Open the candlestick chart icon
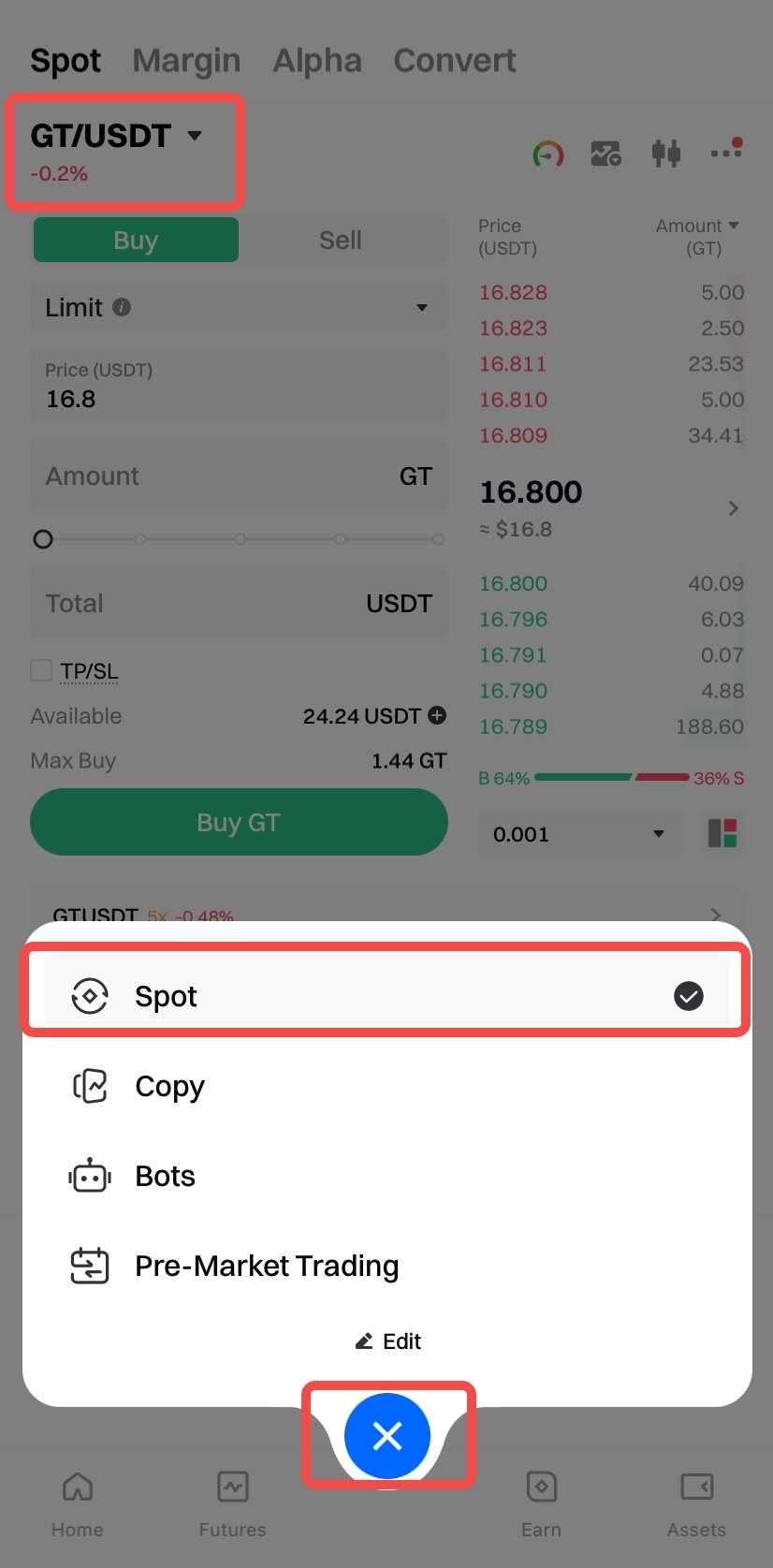This screenshot has width=773, height=1568. pyautogui.click(x=665, y=153)
